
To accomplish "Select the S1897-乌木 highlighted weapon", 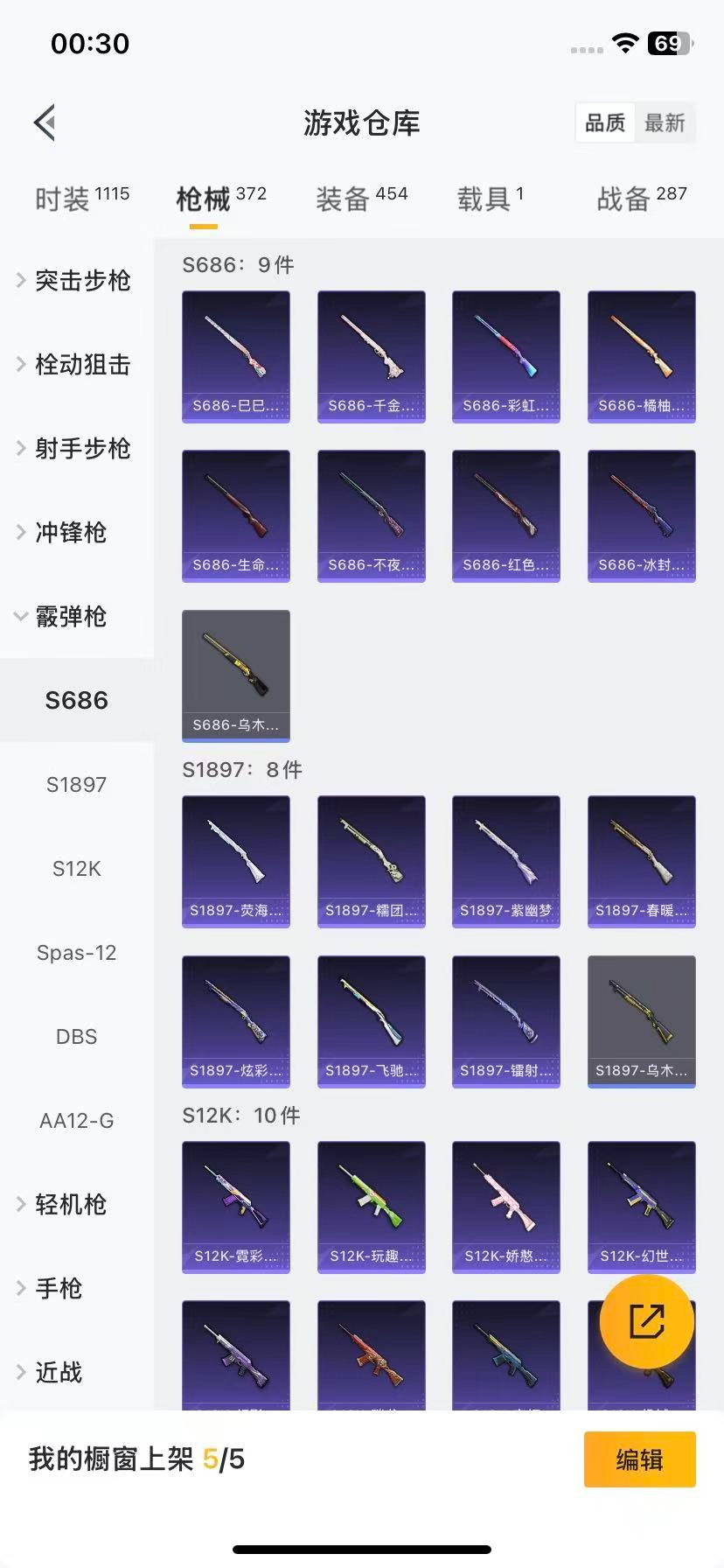I will 641,1019.
